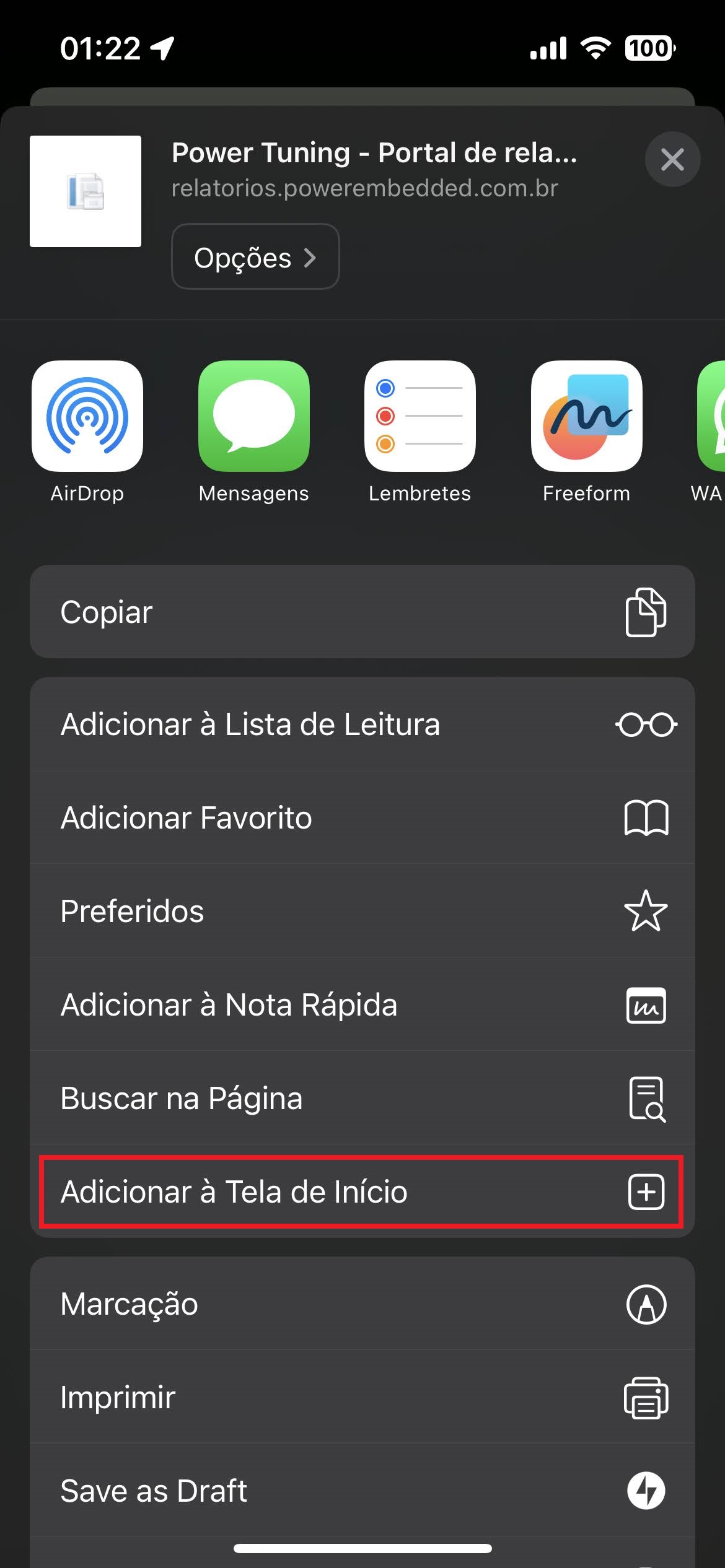Tap Copiar to copy the link
The image size is (725, 1568).
[362, 612]
